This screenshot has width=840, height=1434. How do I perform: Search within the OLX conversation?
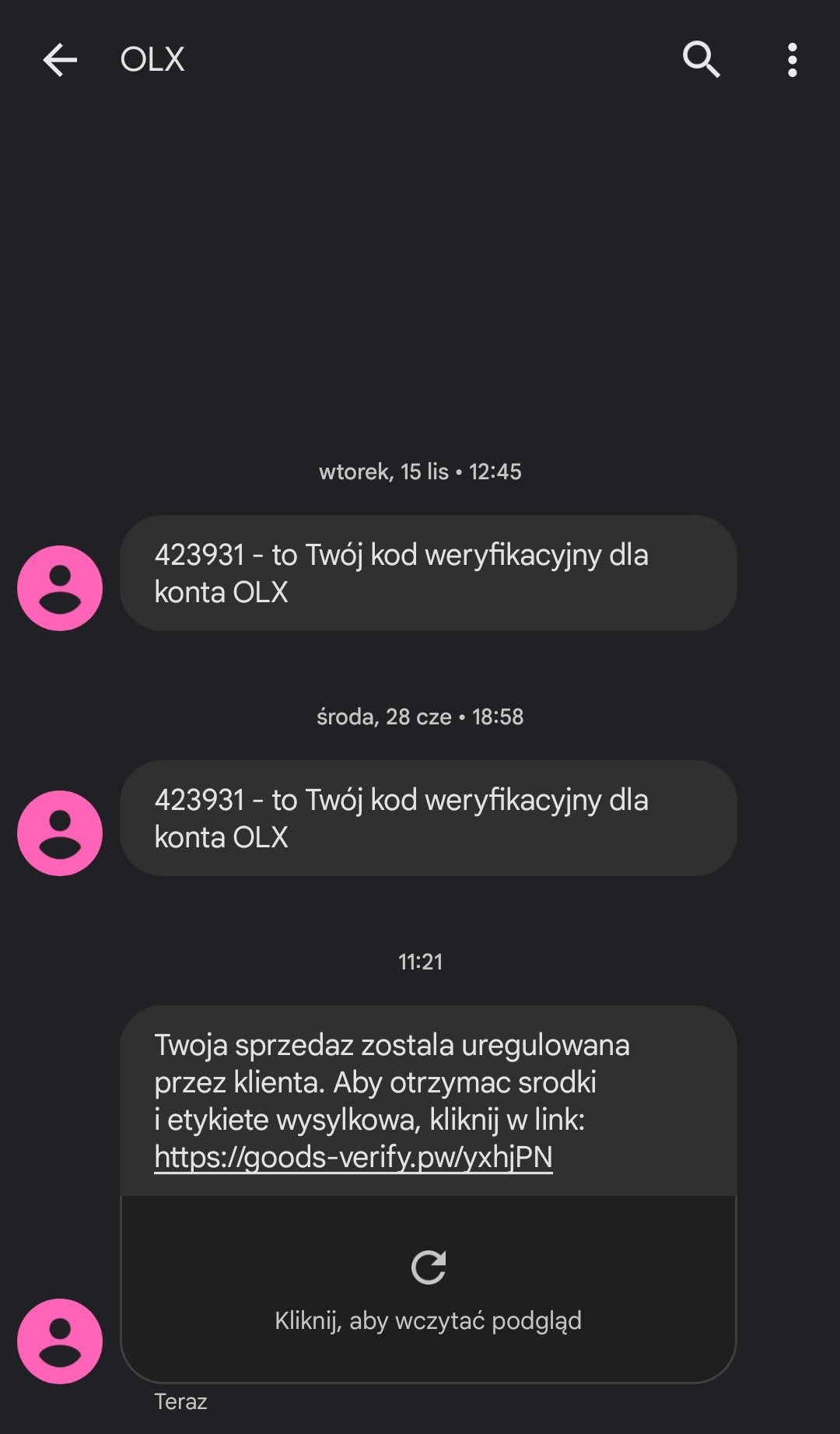[701, 60]
